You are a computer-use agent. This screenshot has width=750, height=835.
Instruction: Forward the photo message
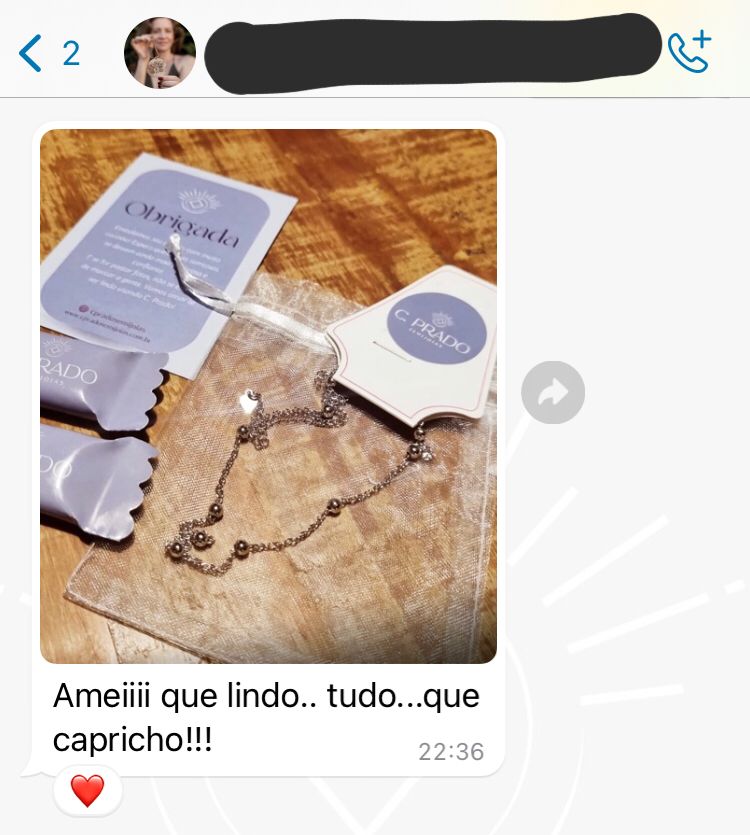[553, 393]
